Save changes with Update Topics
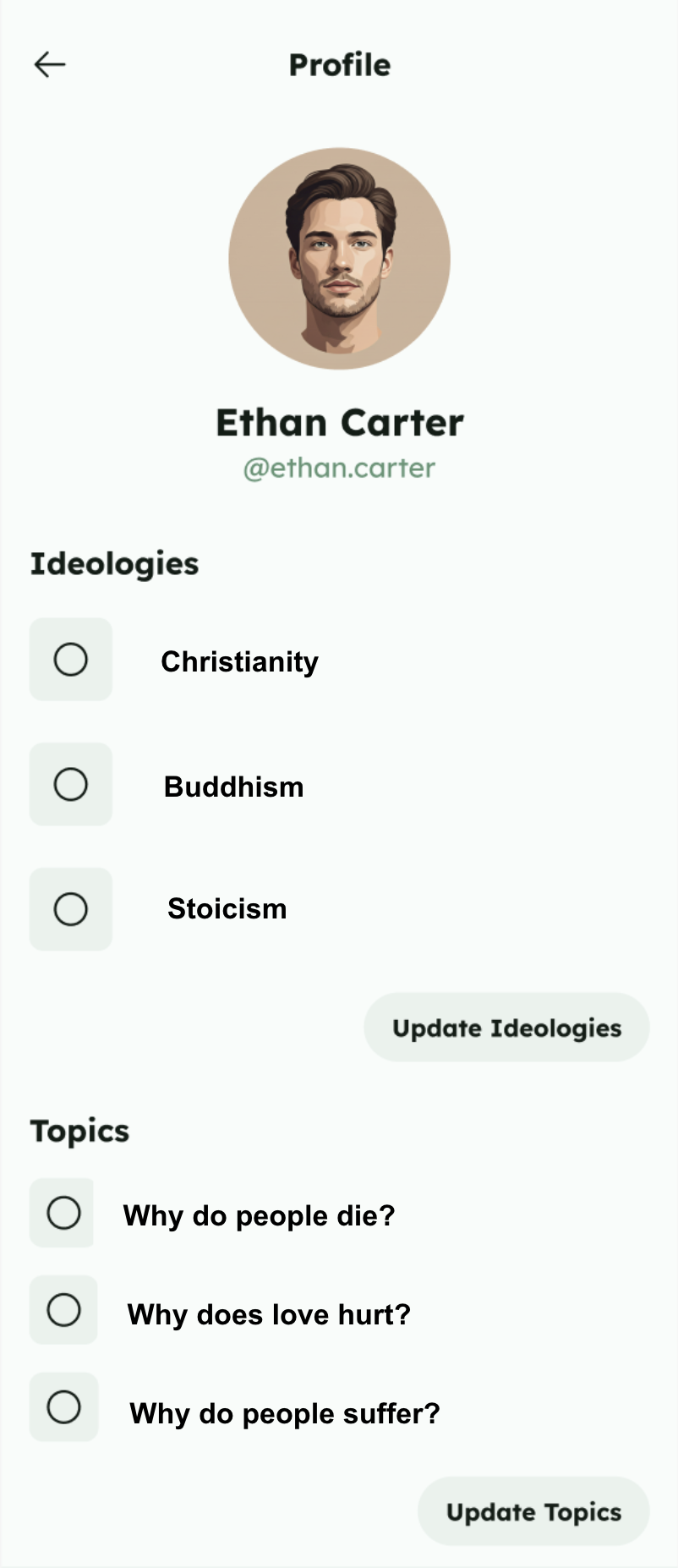 (533, 1511)
